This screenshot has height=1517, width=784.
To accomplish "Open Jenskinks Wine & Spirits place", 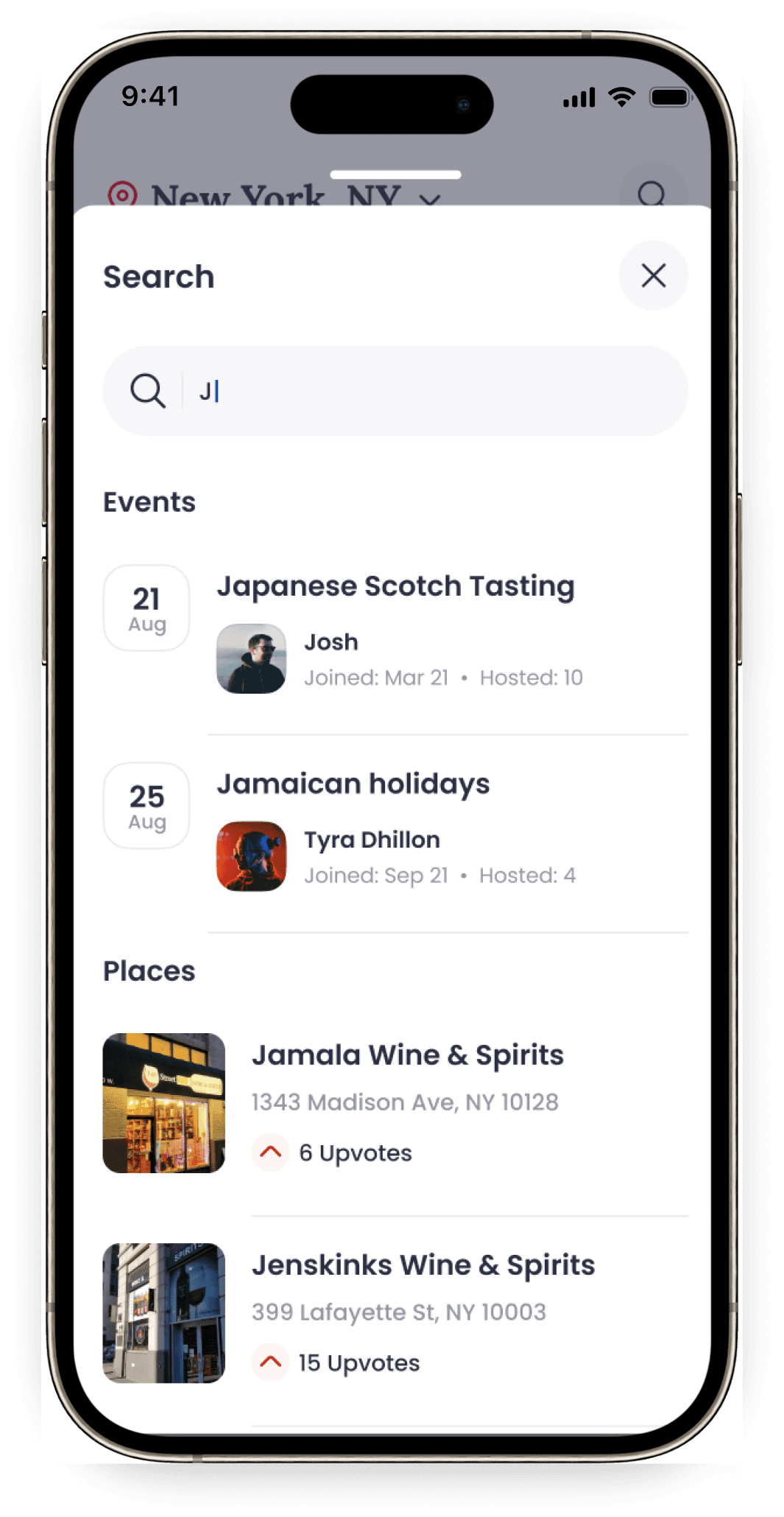I will (423, 1265).
